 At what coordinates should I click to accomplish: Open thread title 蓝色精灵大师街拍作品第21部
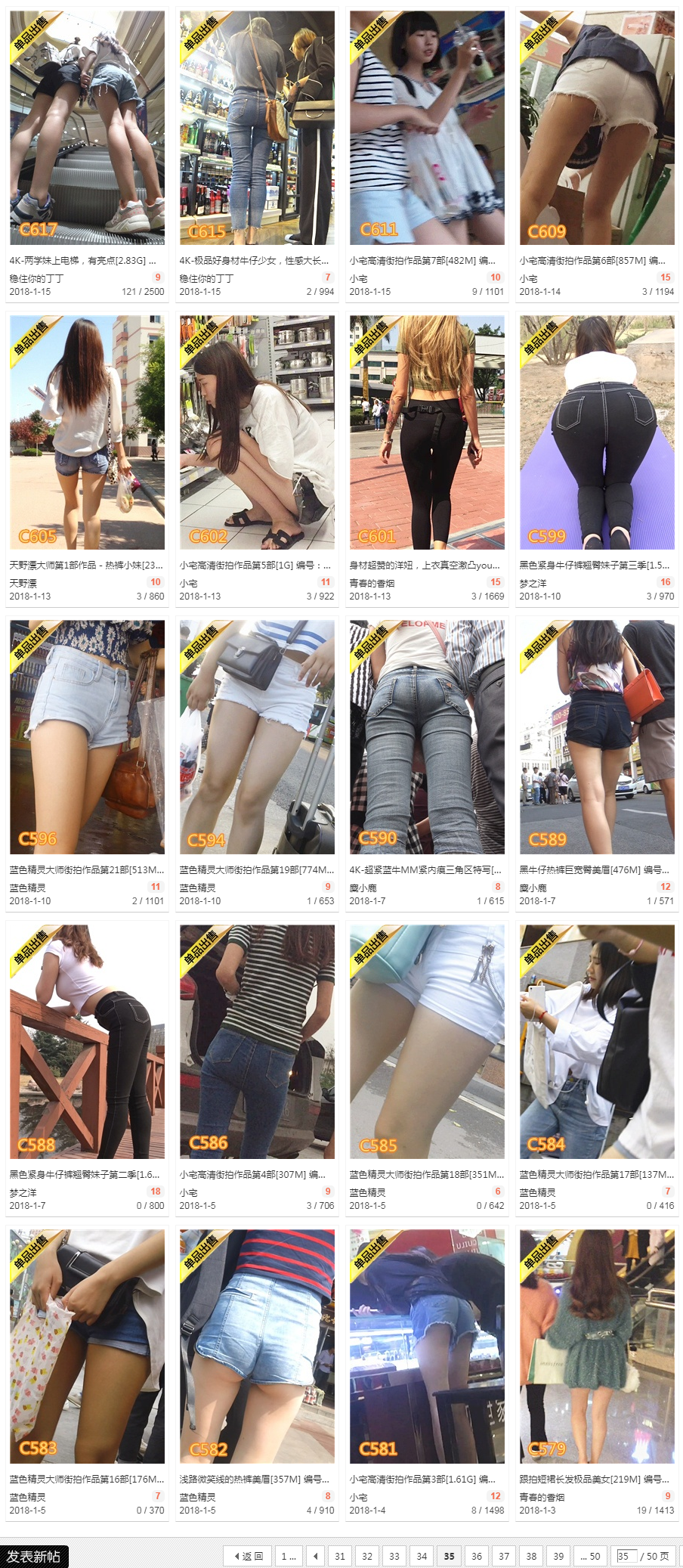[86, 869]
